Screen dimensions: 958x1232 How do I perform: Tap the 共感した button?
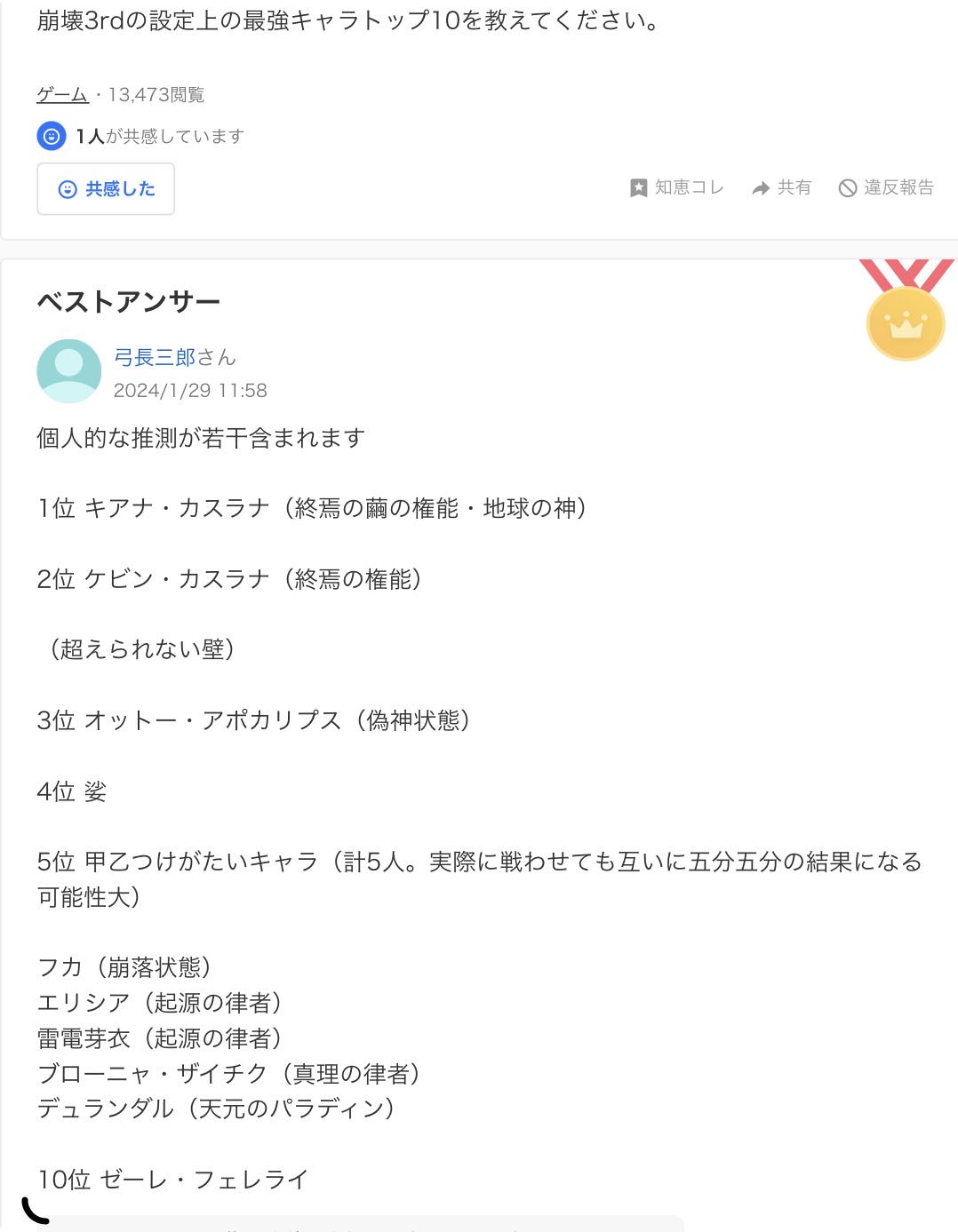click(x=106, y=189)
